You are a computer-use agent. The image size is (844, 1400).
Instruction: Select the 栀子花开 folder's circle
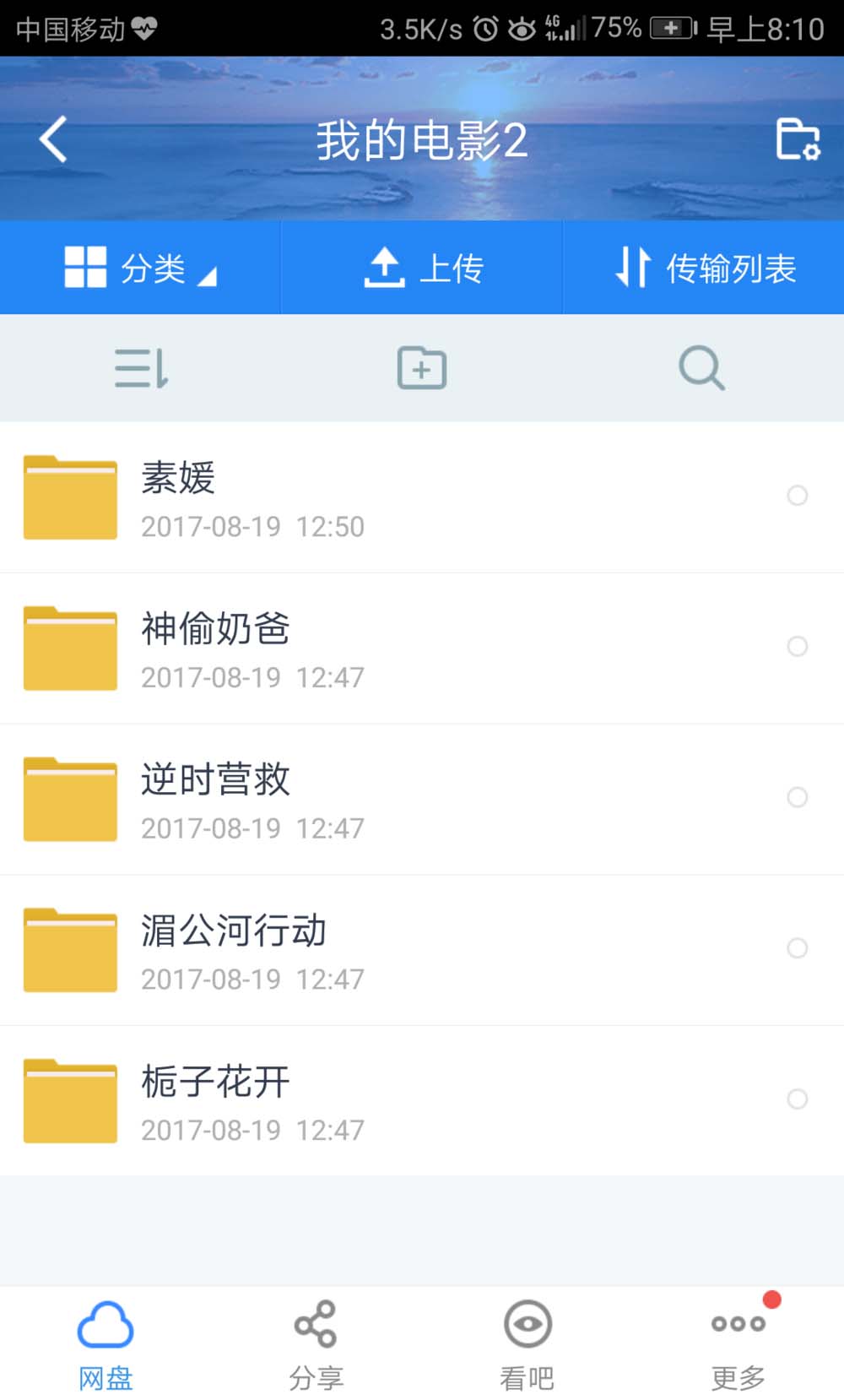point(798,1099)
